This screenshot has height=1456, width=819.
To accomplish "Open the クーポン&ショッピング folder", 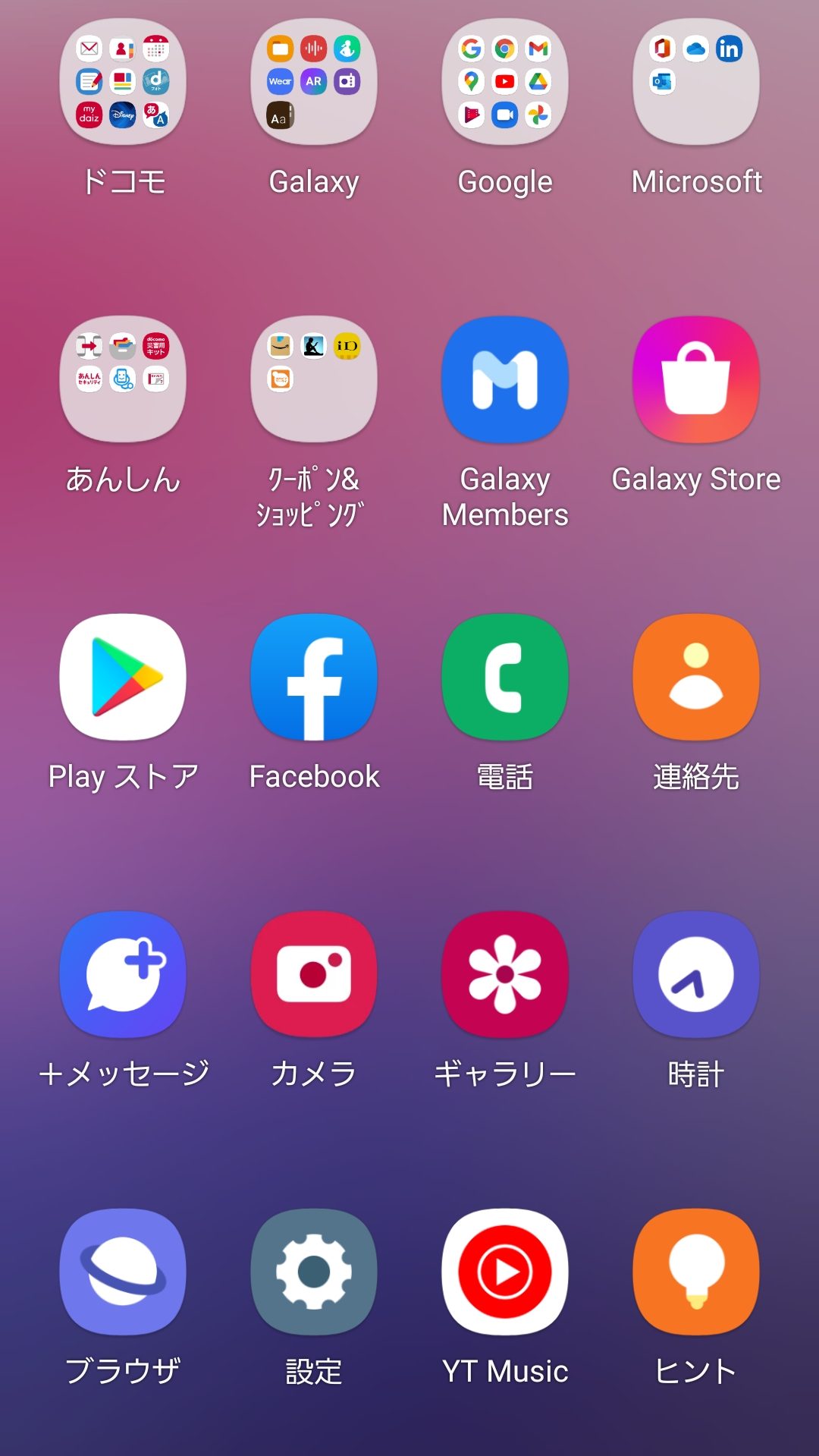I will (x=314, y=379).
